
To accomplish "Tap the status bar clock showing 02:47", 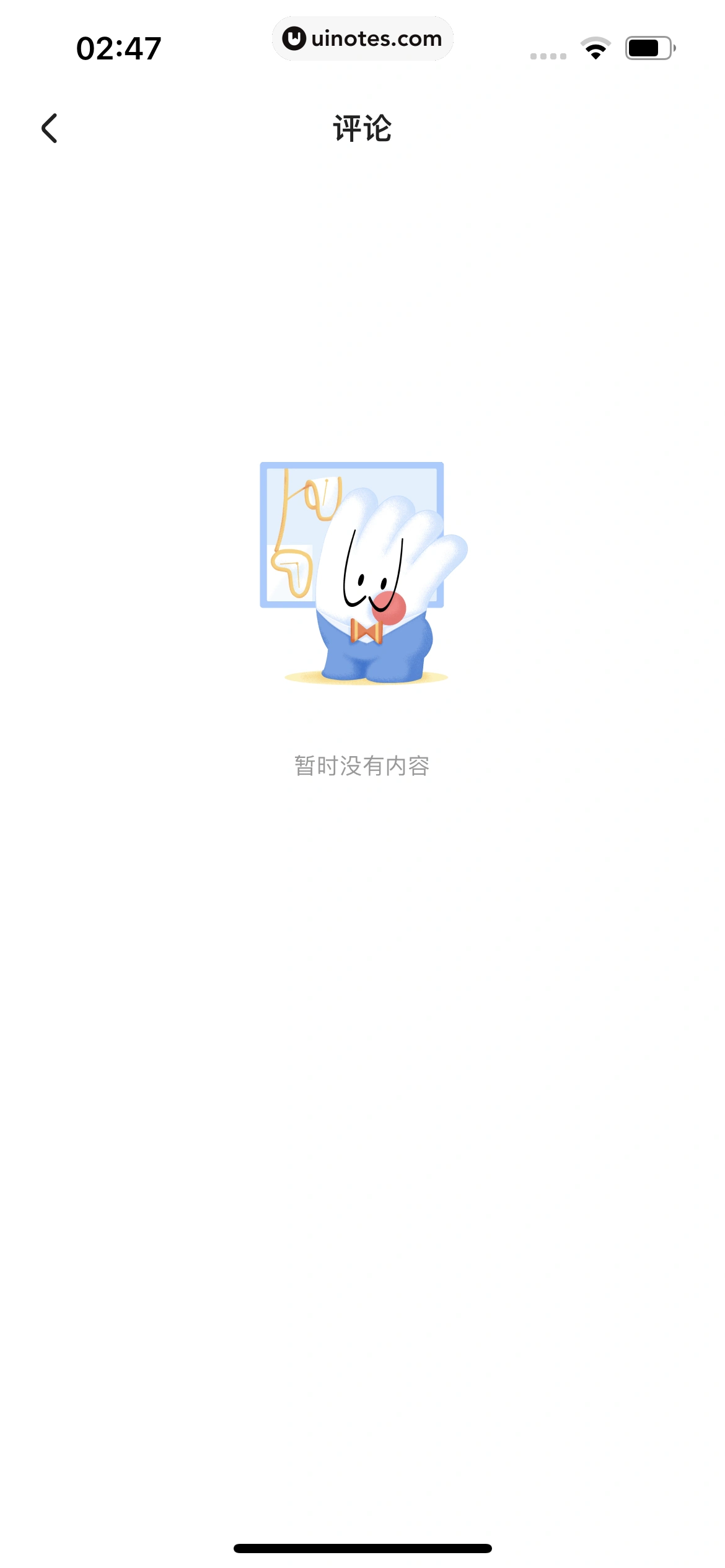I will 120,46.
